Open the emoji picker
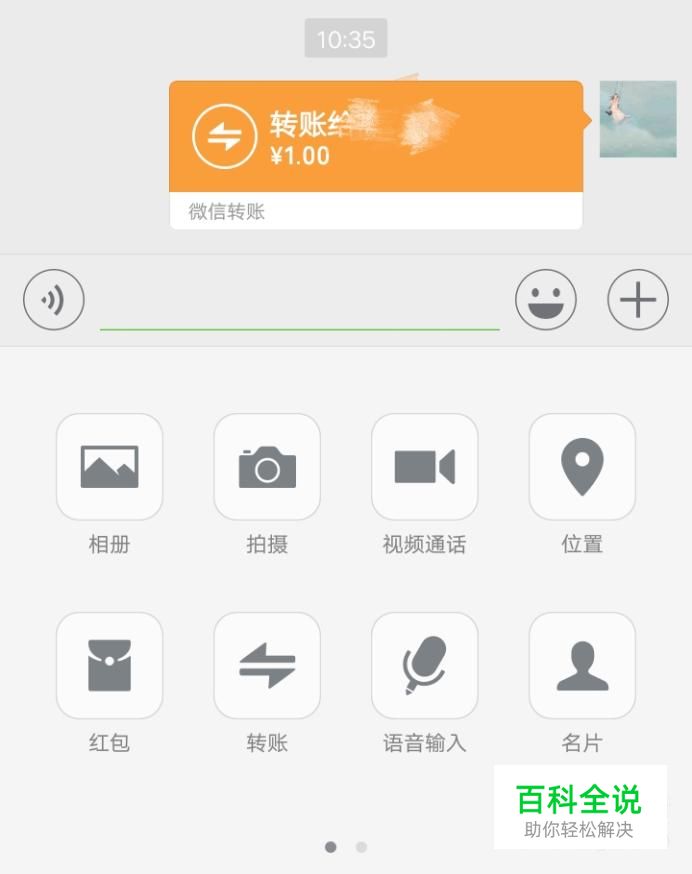This screenshot has height=874, width=692. coord(546,300)
